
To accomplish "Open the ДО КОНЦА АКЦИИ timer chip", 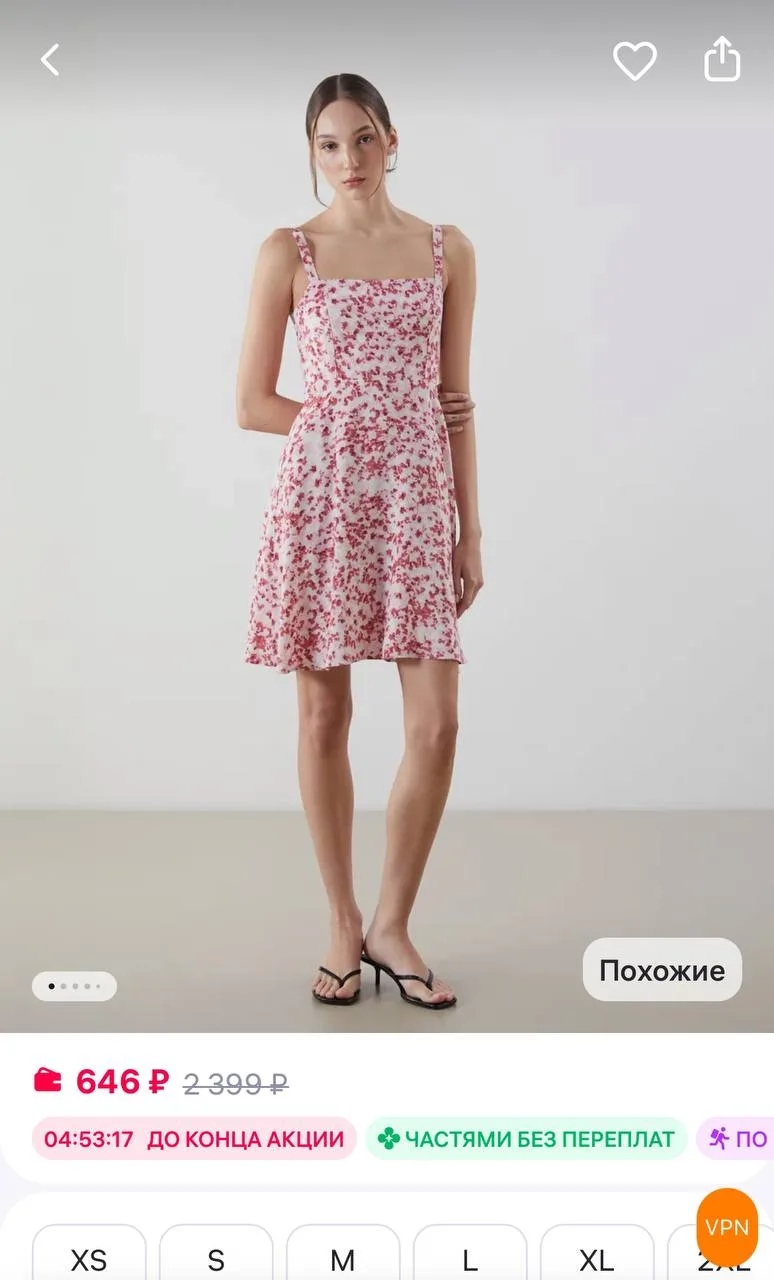I will pyautogui.click(x=194, y=1139).
